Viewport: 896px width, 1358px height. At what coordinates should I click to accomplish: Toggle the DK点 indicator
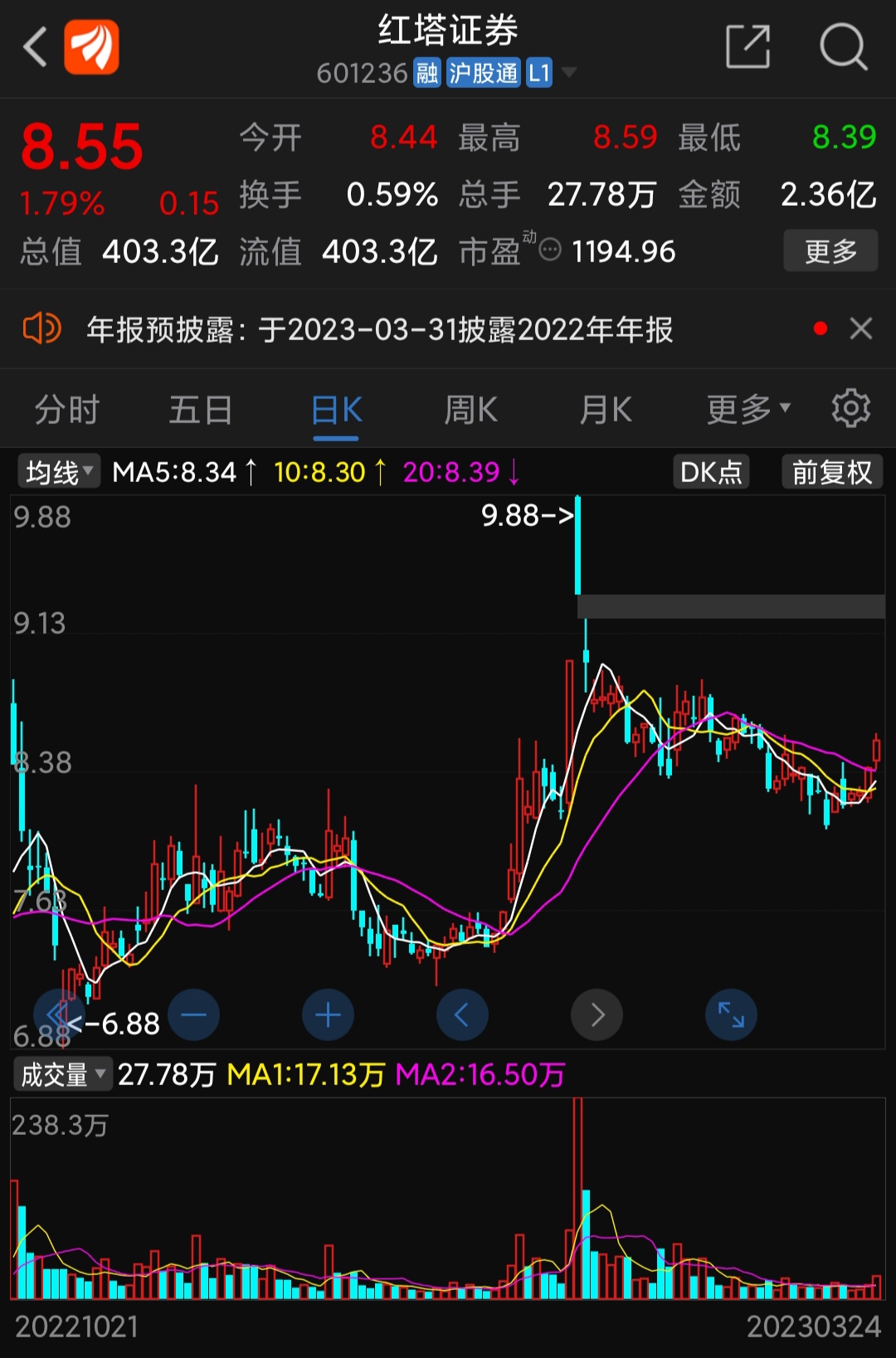click(x=711, y=472)
